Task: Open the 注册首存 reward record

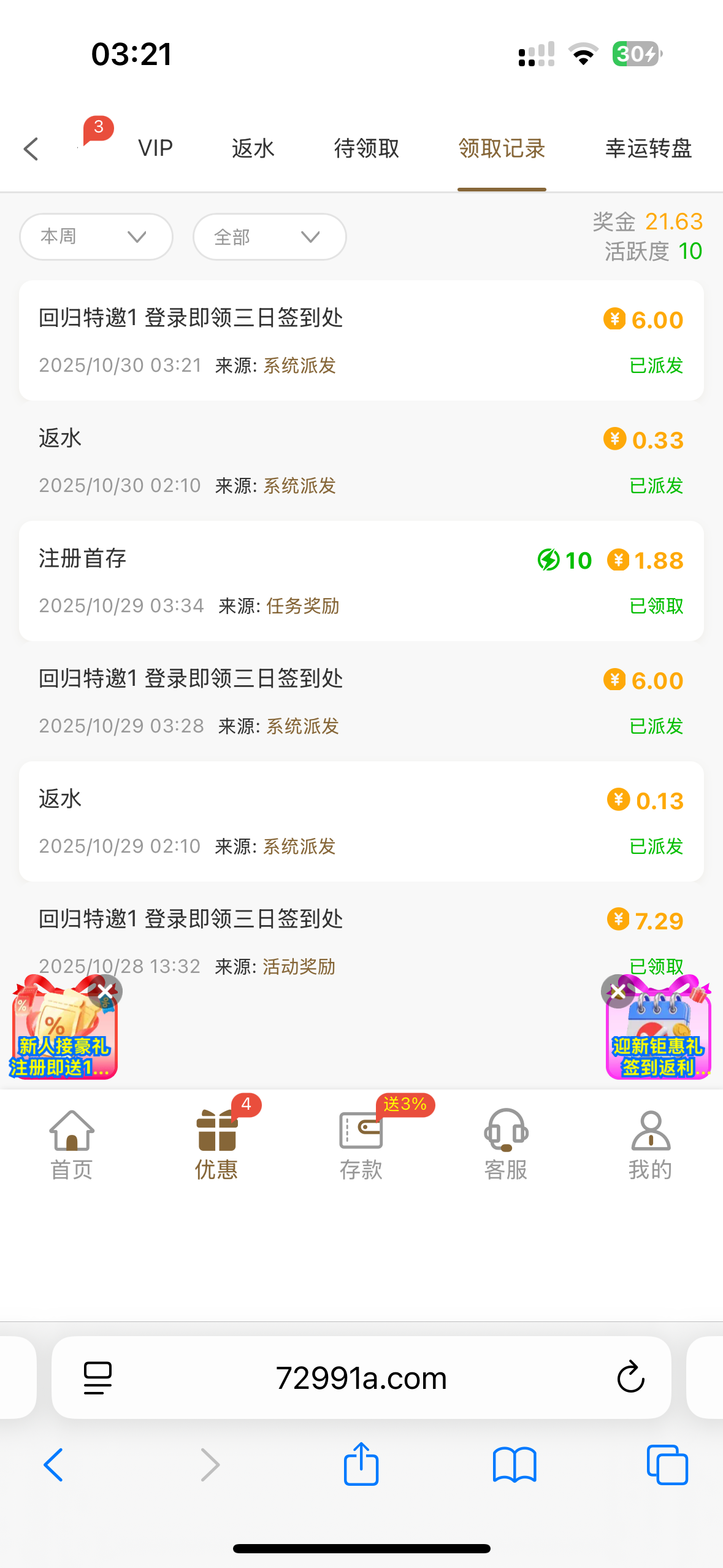Action: pos(361,580)
